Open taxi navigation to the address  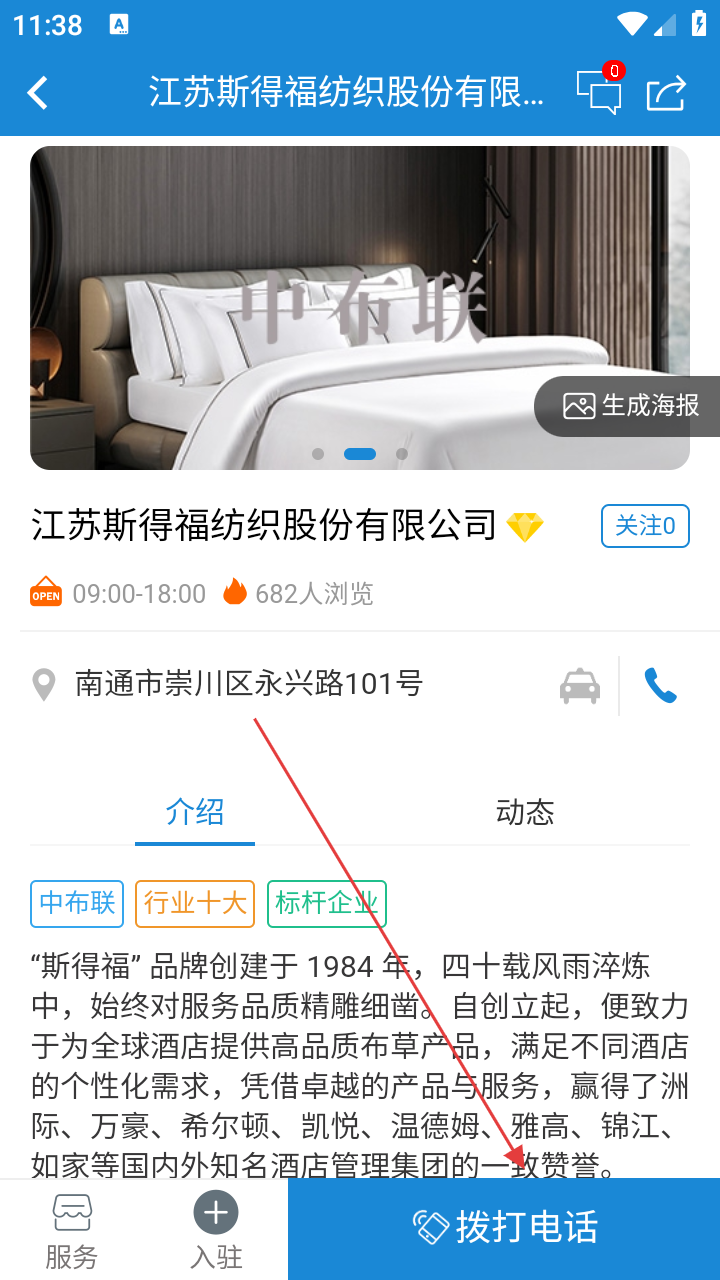coord(580,686)
